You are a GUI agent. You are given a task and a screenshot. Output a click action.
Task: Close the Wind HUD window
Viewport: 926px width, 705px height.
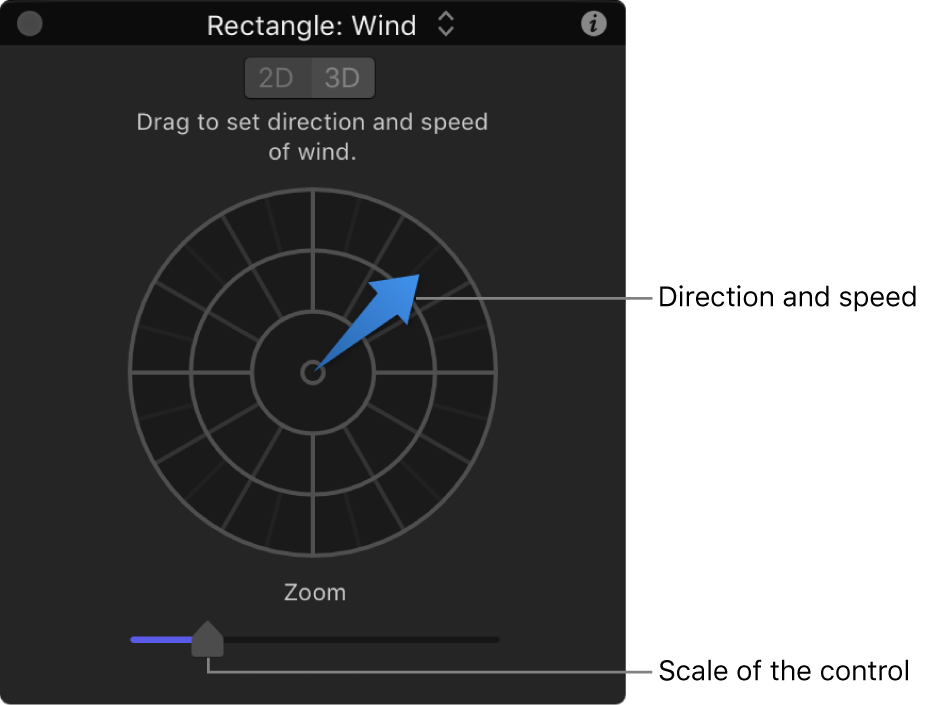tap(30, 24)
